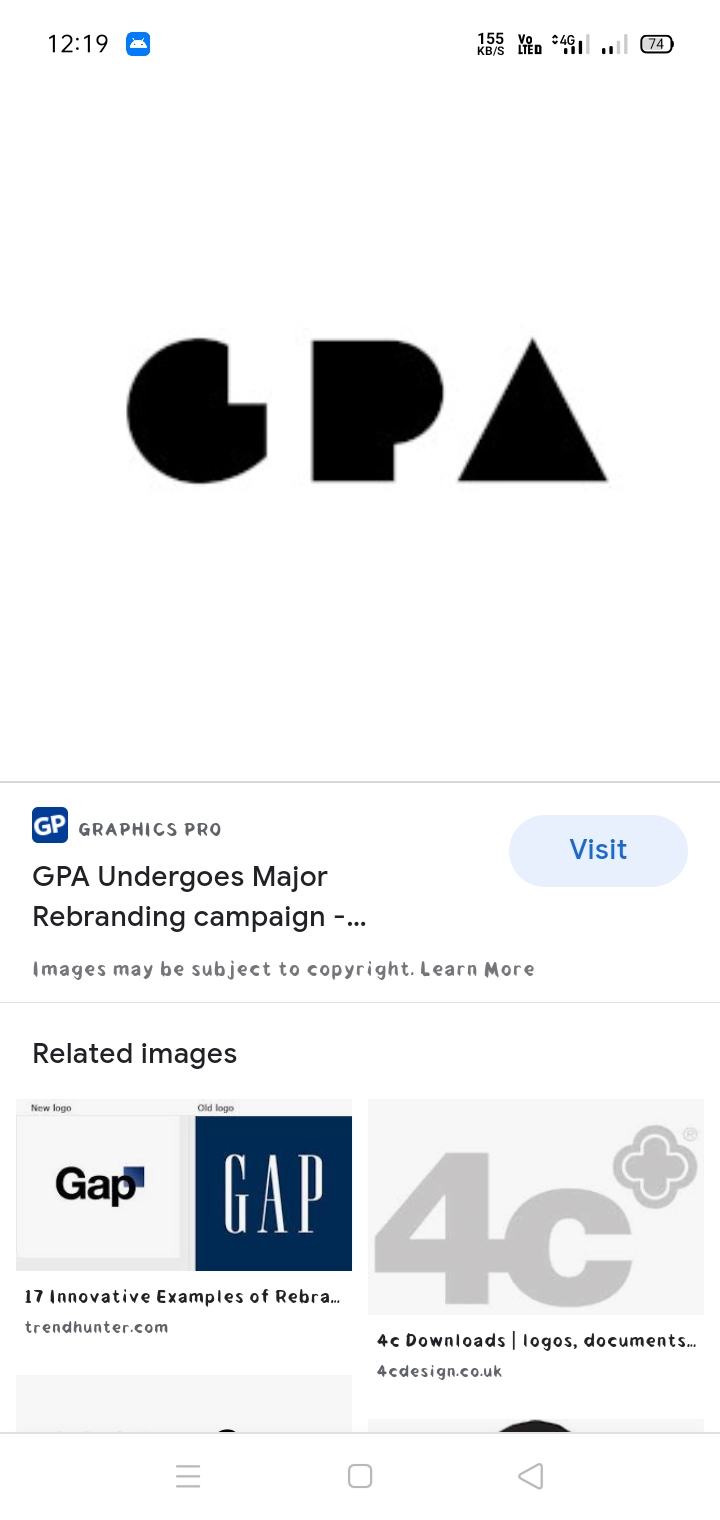Open the Gap new and old logo image

184,1185
